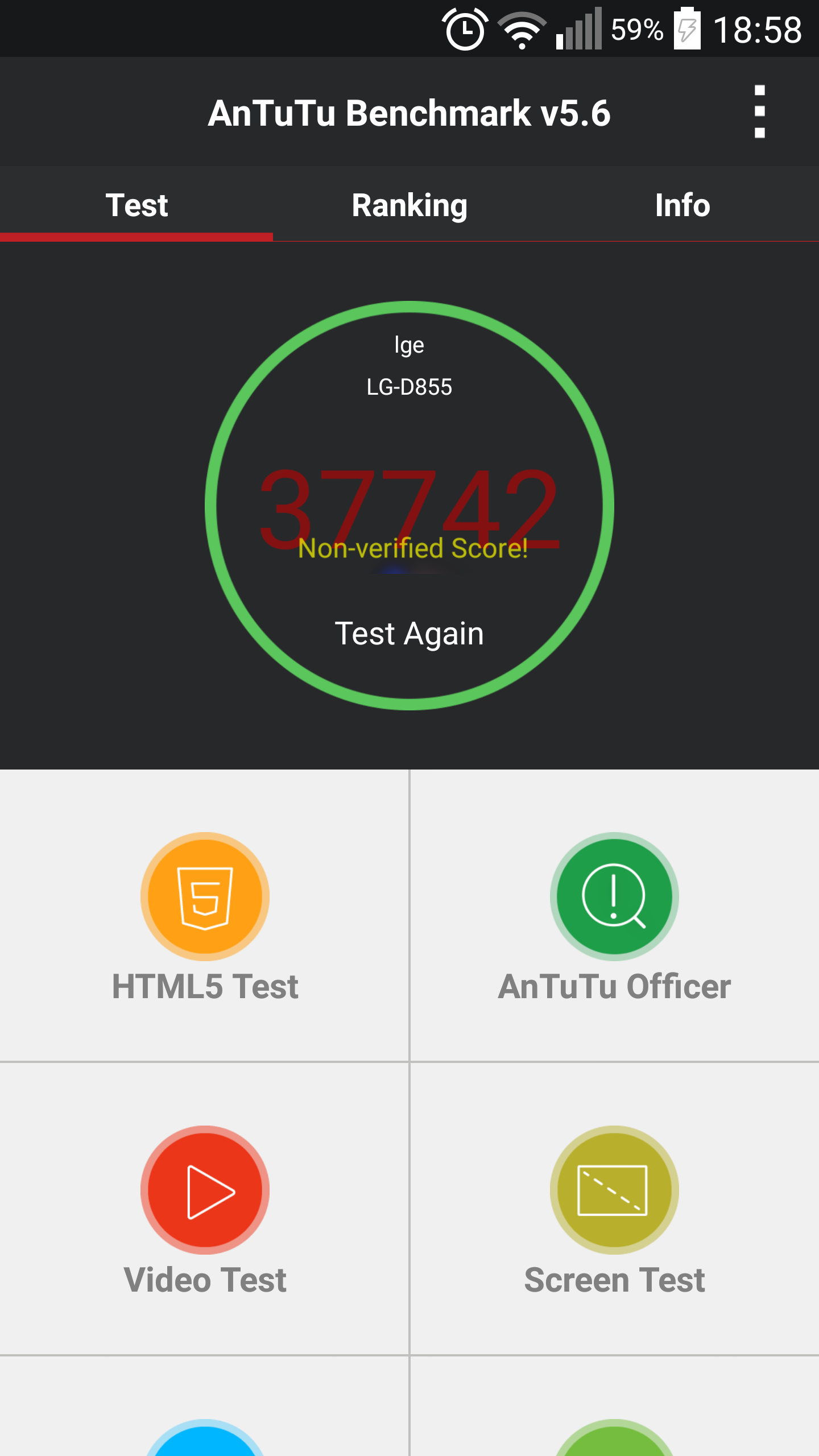Tap Test Again to rerun benchmark

tap(409, 634)
